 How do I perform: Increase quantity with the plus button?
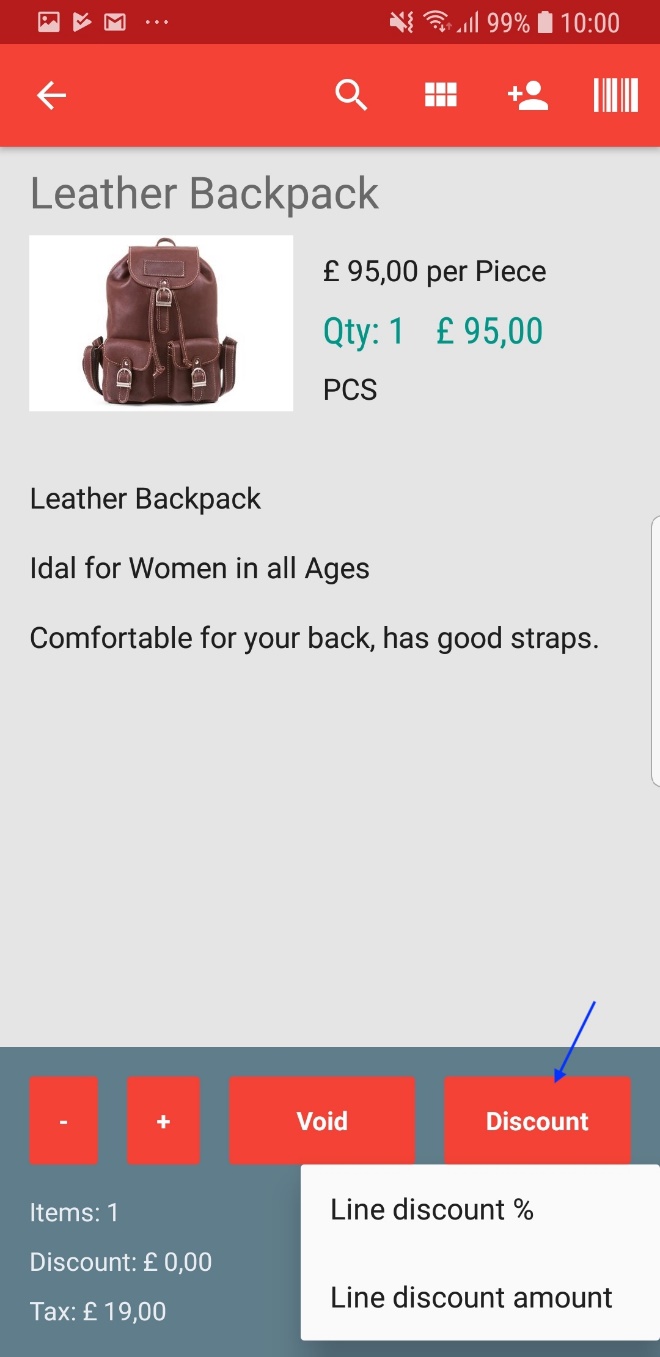click(163, 1121)
